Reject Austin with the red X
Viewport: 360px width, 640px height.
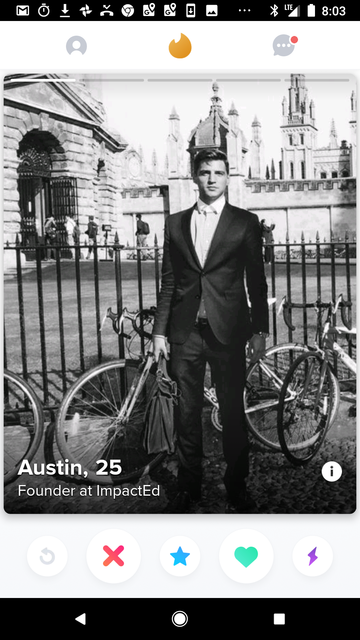113,556
